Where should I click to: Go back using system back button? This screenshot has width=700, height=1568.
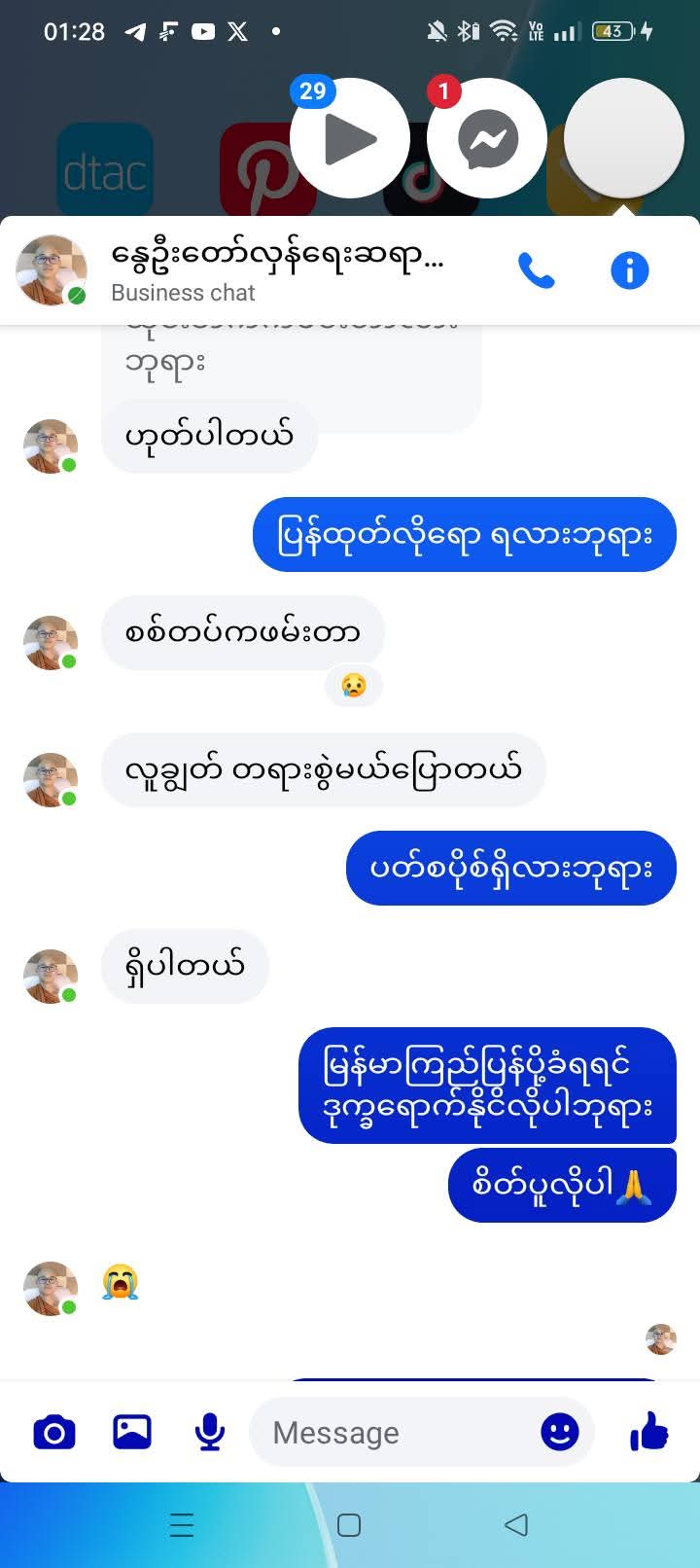coord(516,1524)
